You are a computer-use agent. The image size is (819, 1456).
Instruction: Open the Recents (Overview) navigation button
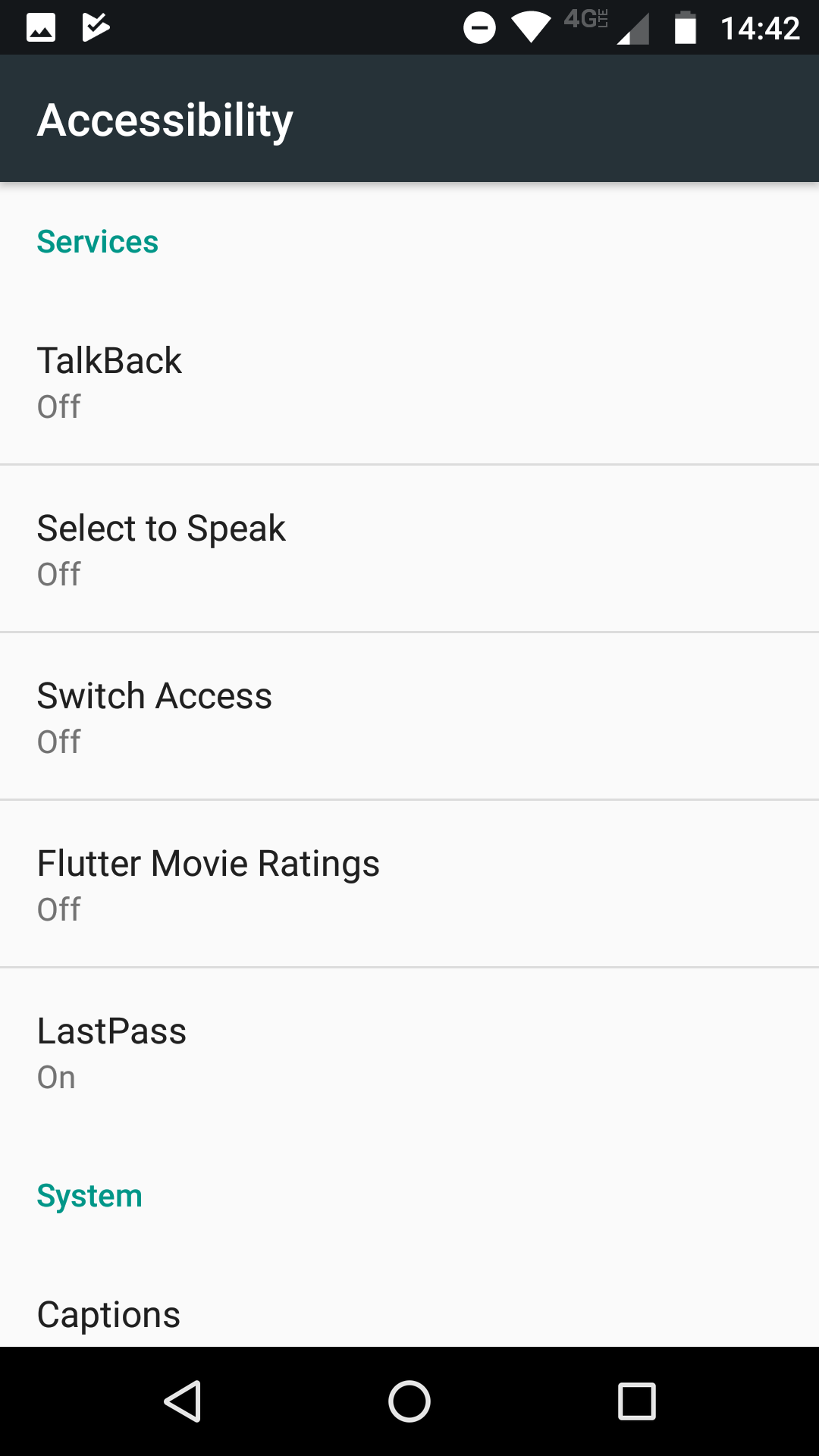[635, 1401]
